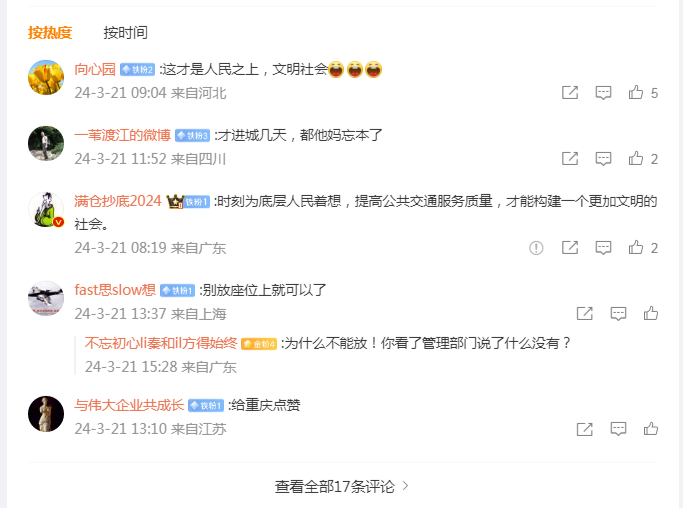The width and height of the screenshot is (683, 508).
Task: Open 向心园's avatar
Action: click(46, 78)
